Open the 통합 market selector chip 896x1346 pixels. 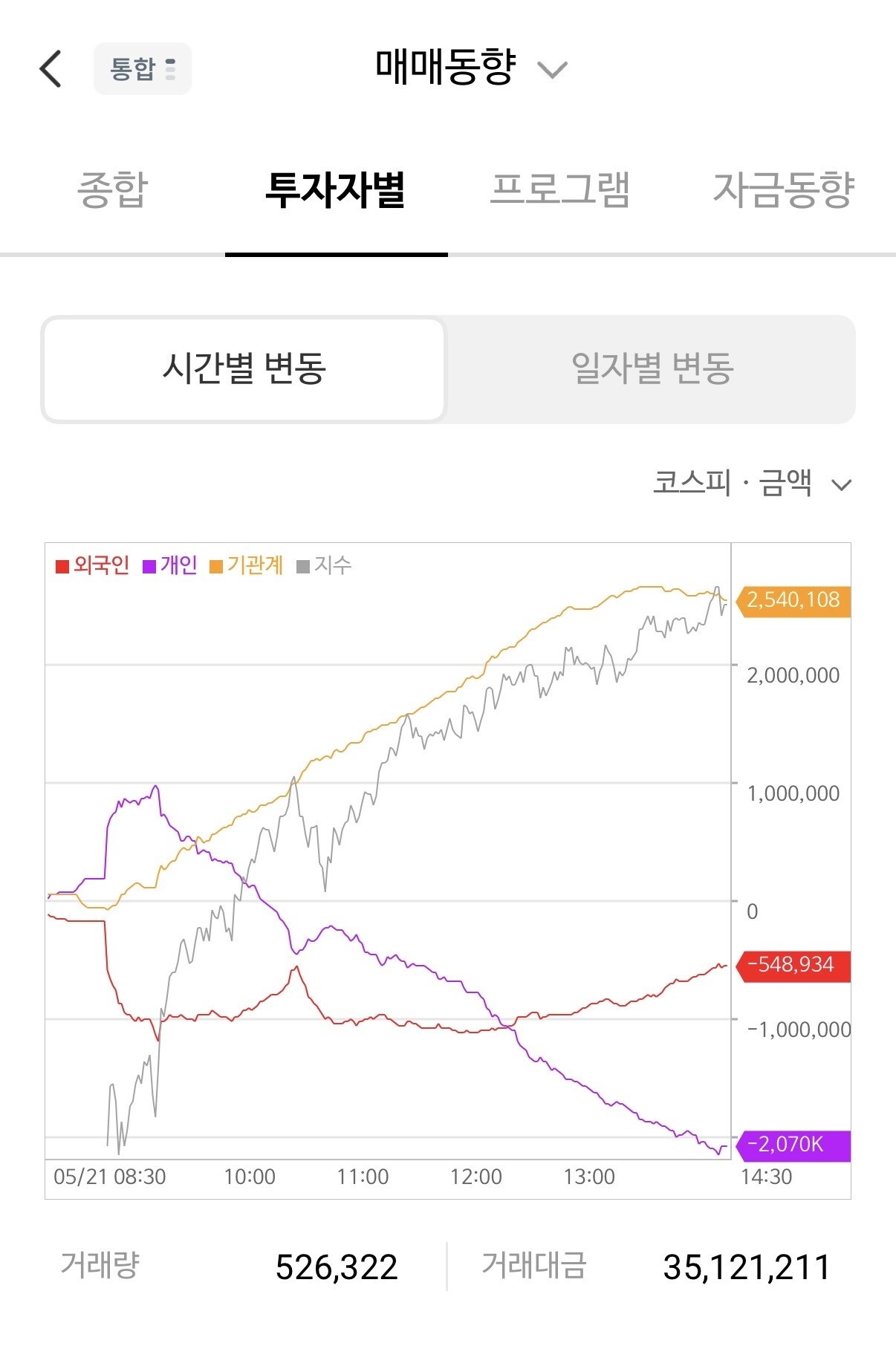(143, 69)
